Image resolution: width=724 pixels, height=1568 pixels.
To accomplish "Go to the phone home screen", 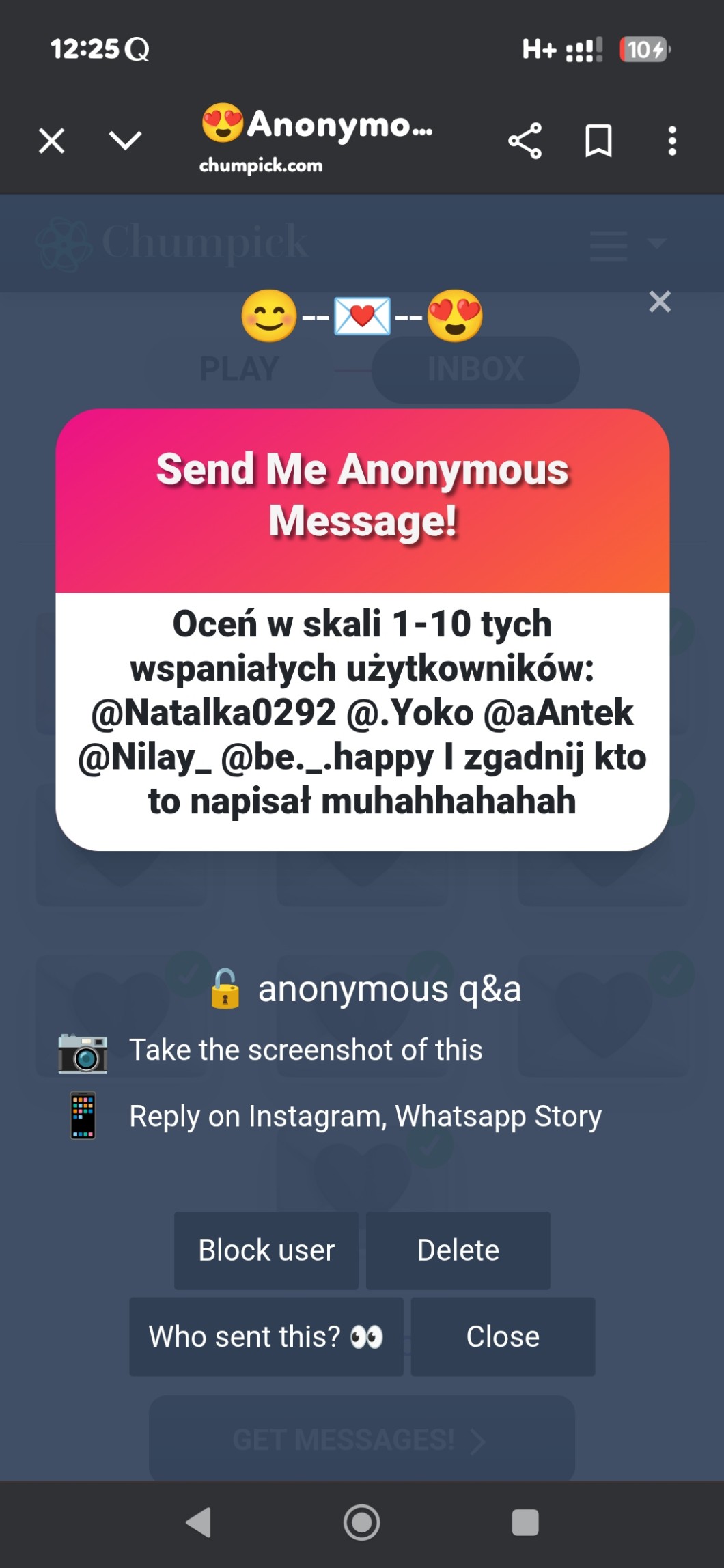I will [361, 1522].
